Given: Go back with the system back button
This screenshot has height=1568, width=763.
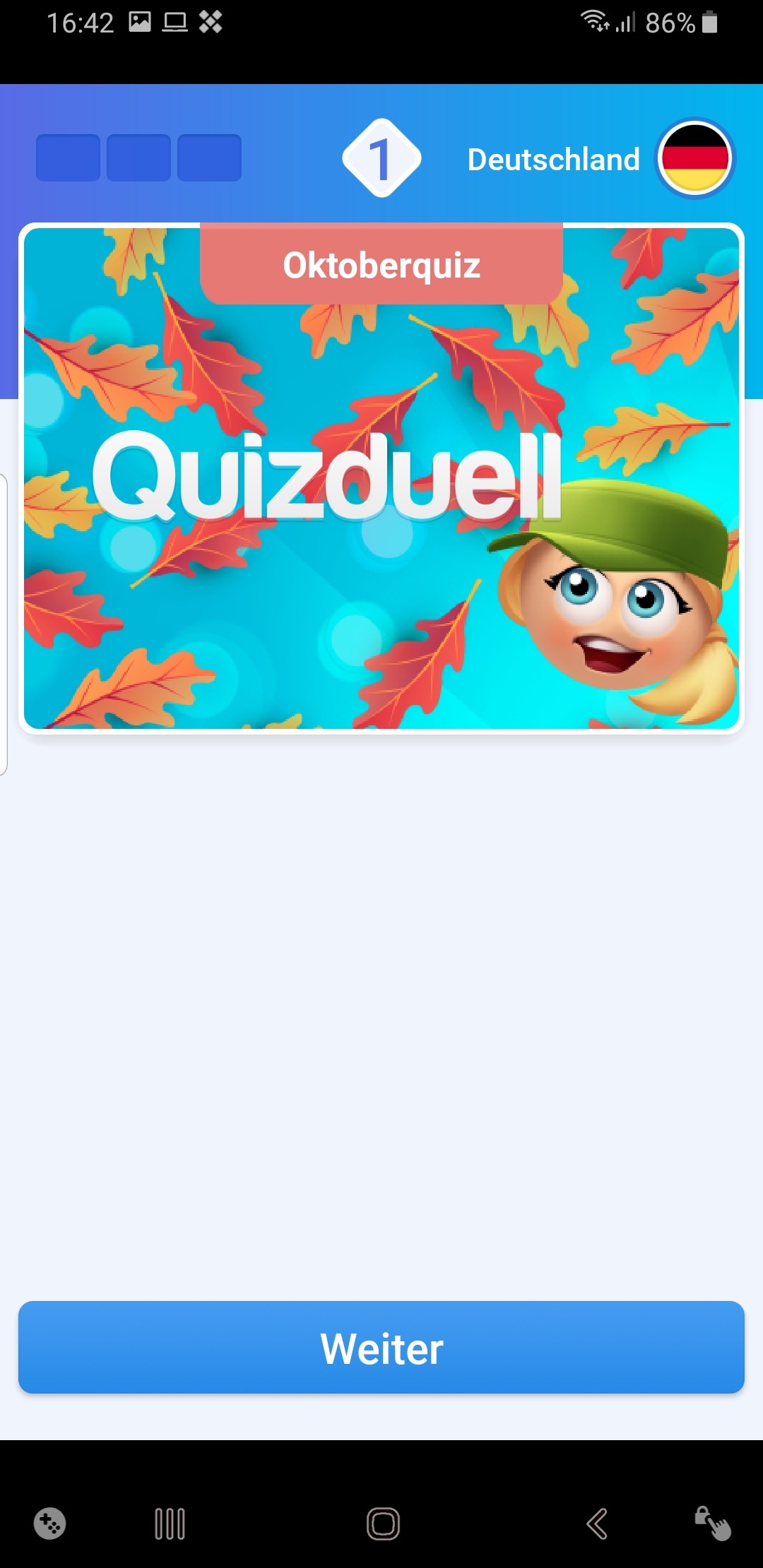Looking at the screenshot, I should click(597, 1524).
